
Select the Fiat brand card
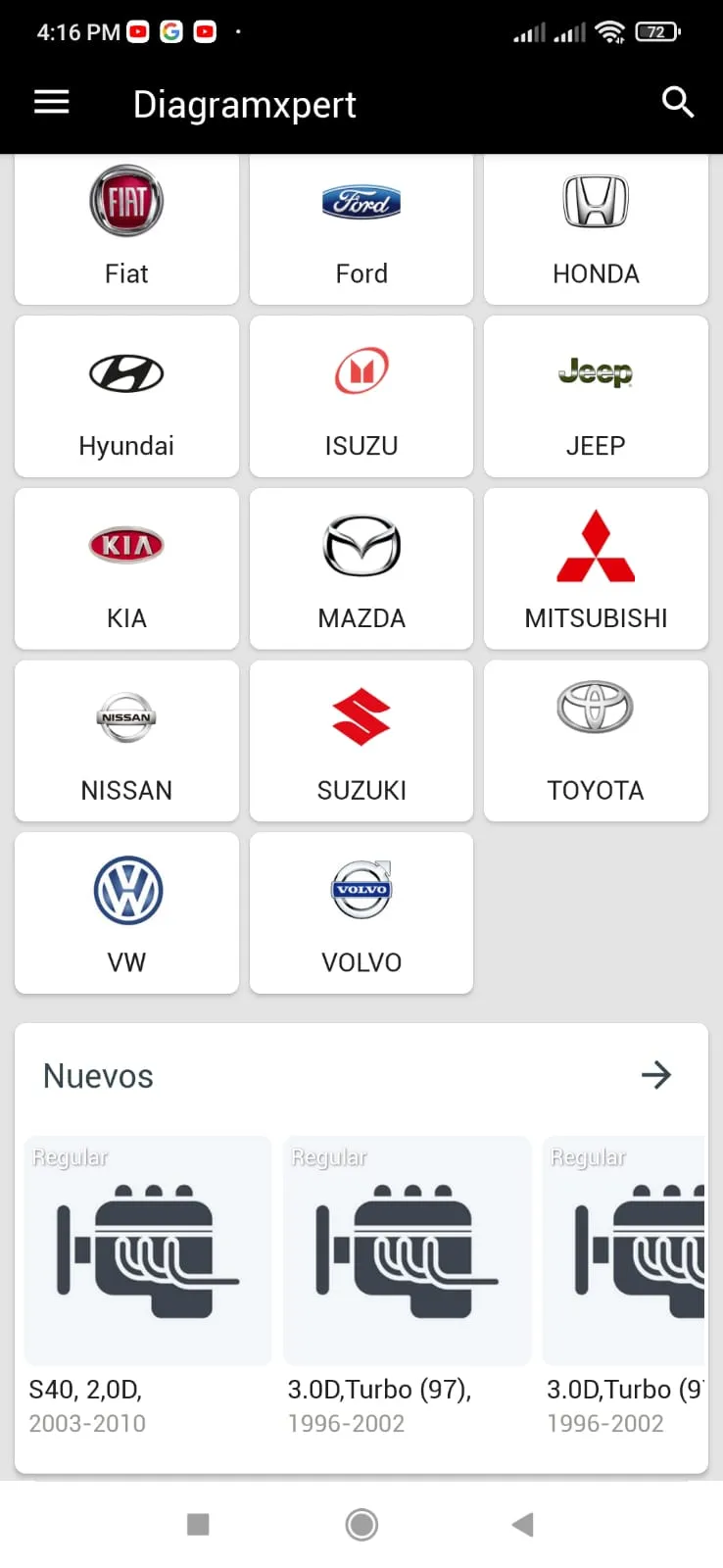pyautogui.click(x=126, y=230)
